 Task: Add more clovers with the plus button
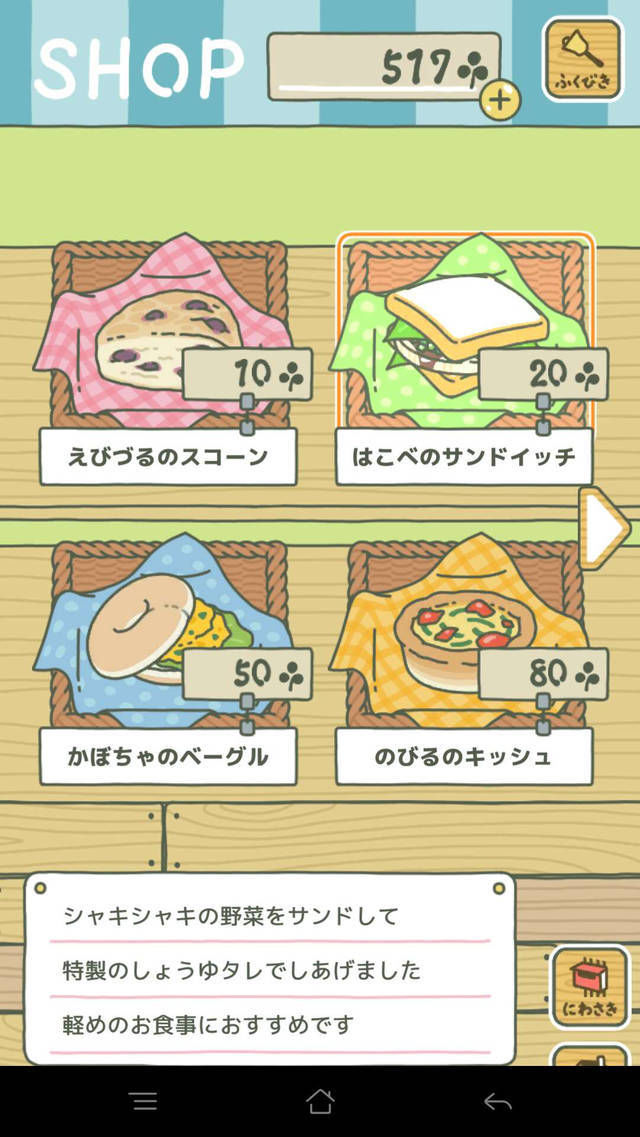[x=500, y=100]
